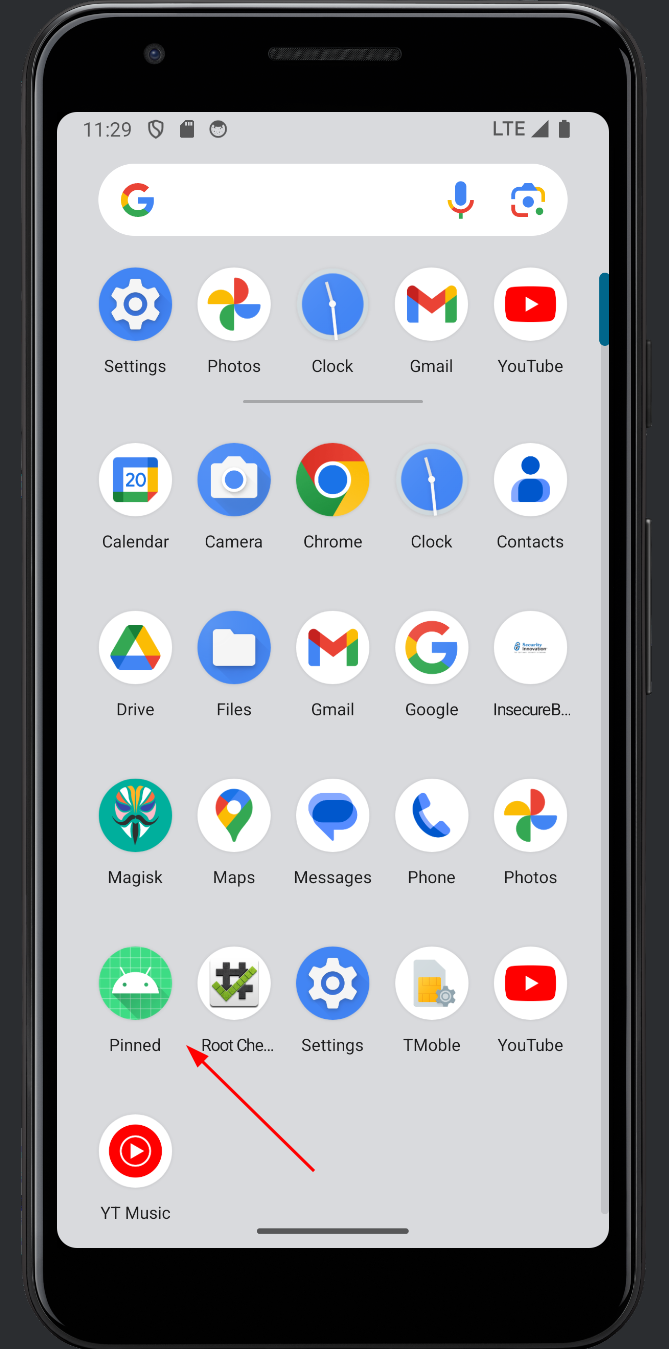
Task: Launch the InsecureBank app
Action: point(530,649)
